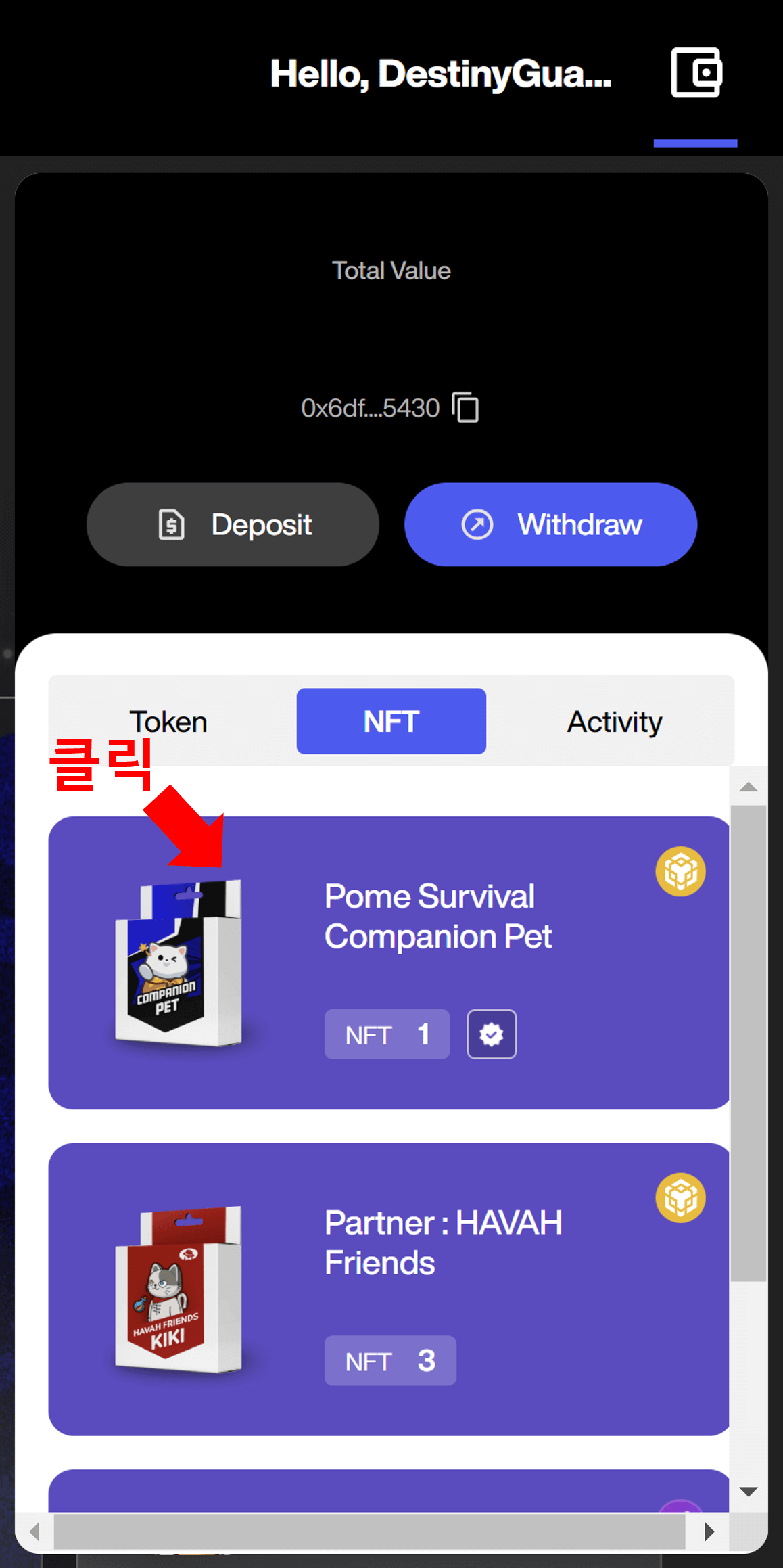783x1568 pixels.
Task: Expand the Partner : HAVAH Friends collection
Action: [x=391, y=1285]
